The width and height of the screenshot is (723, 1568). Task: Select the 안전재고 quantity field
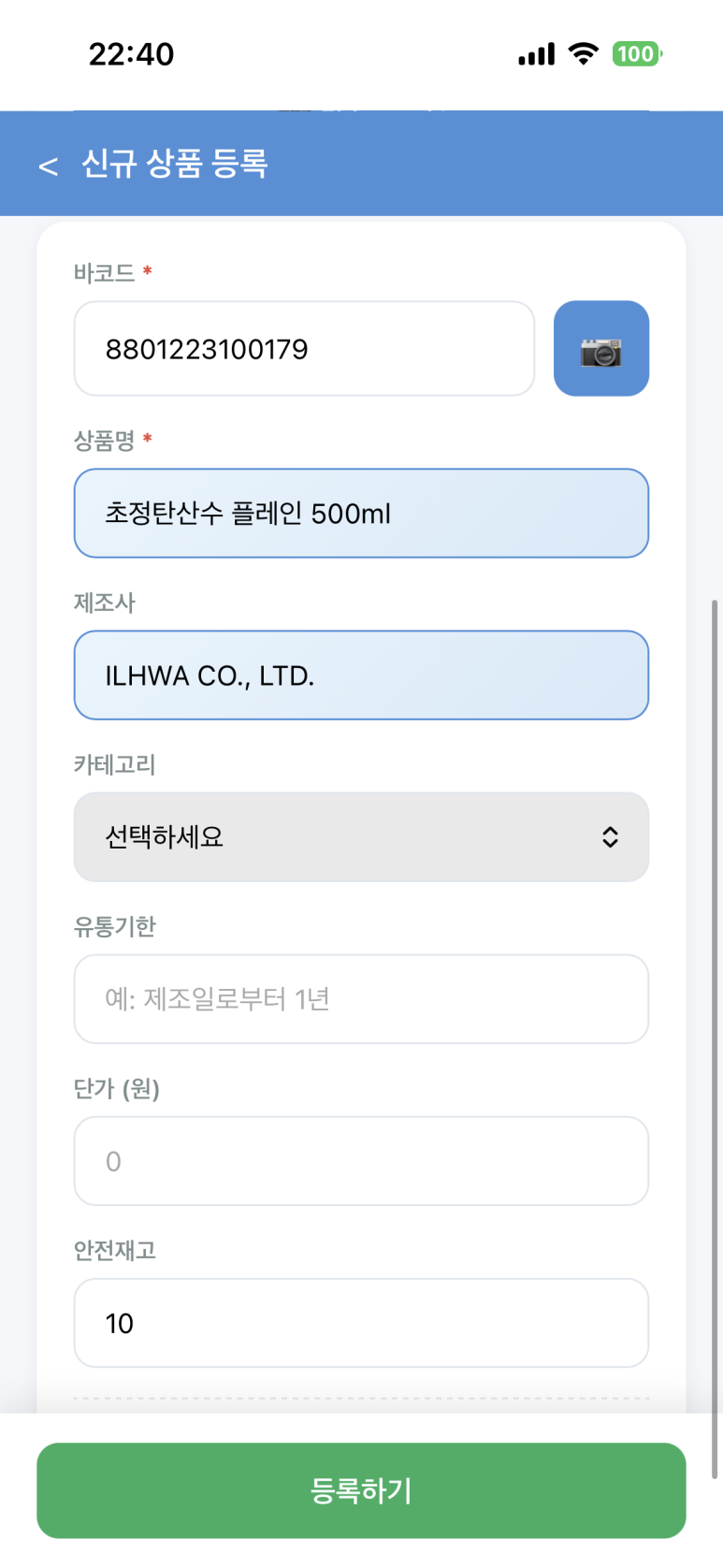(361, 1323)
